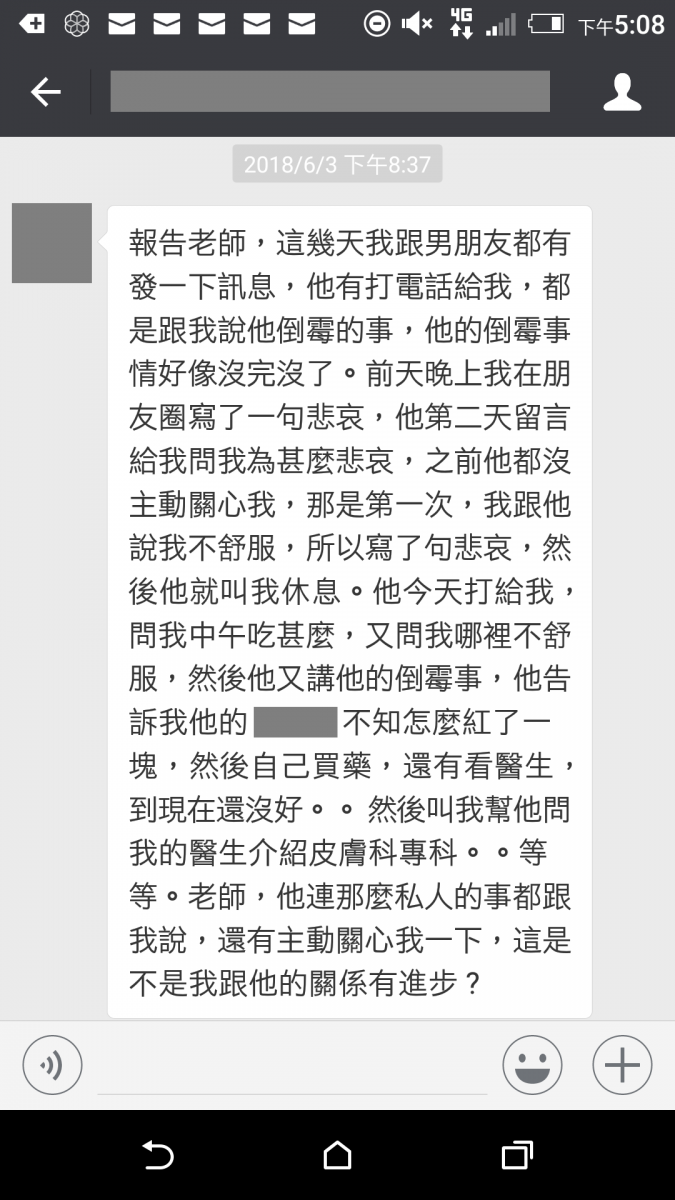Image resolution: width=675 pixels, height=1200 pixels.
Task: Go back using the top-left arrow
Action: (x=45, y=93)
